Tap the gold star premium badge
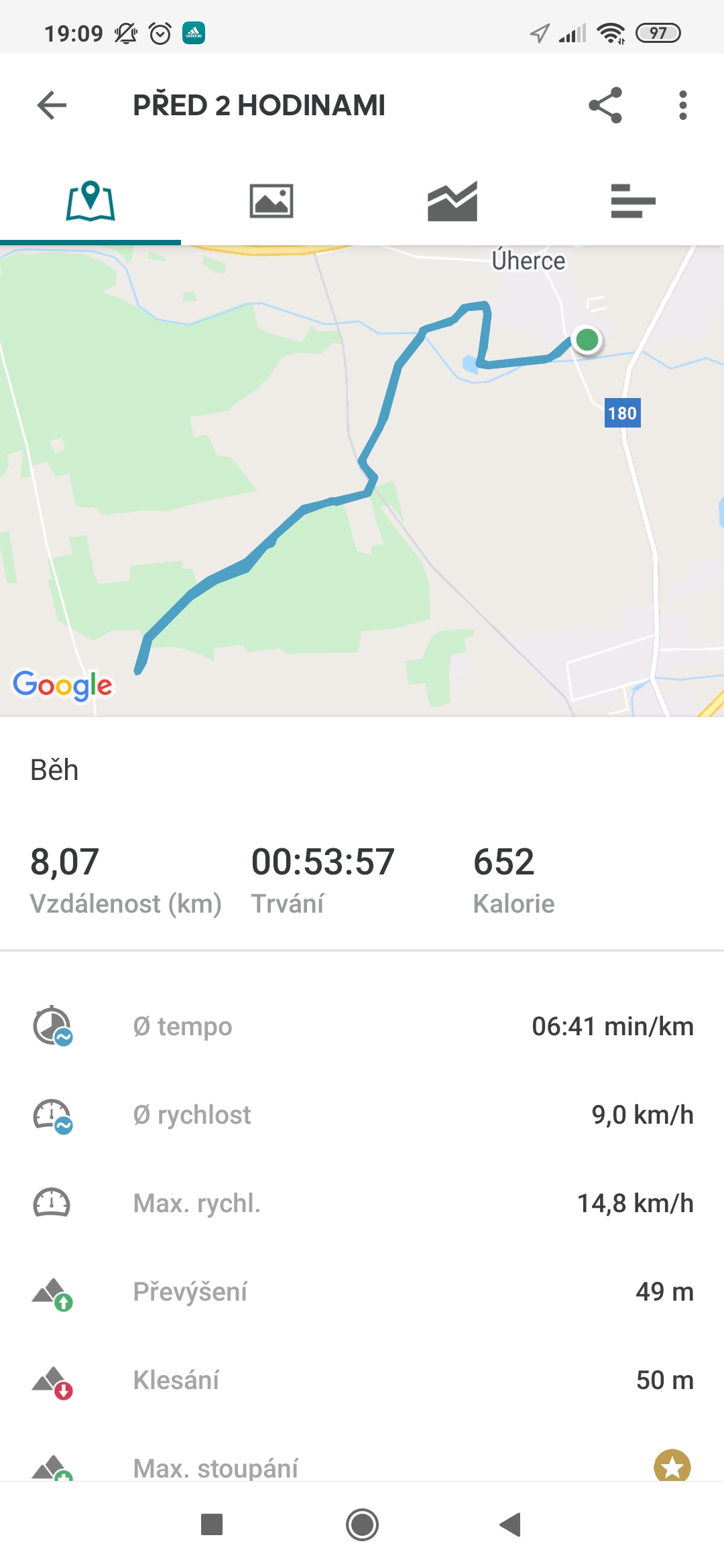Image resolution: width=724 pixels, height=1568 pixels. [672, 1467]
